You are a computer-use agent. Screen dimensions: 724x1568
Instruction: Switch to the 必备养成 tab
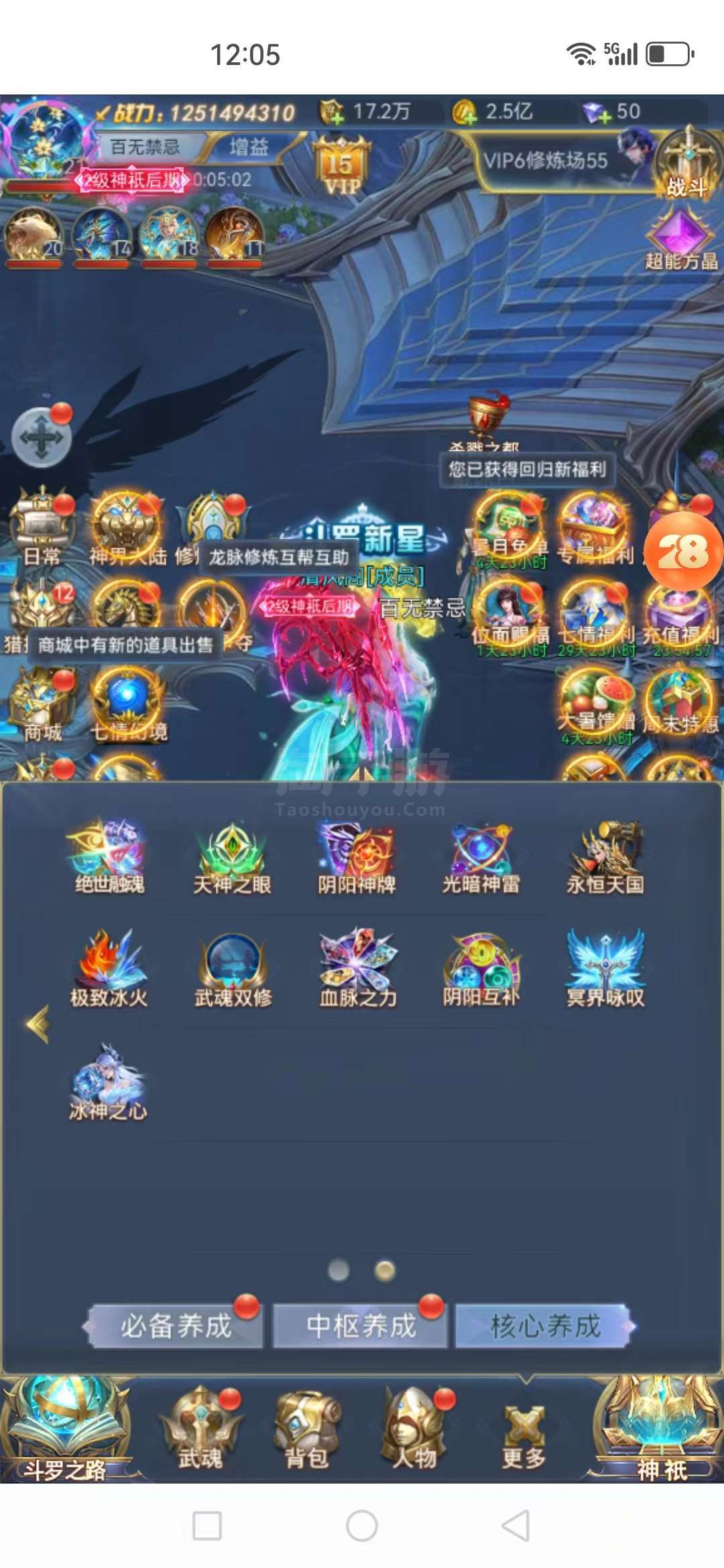pos(174,1325)
